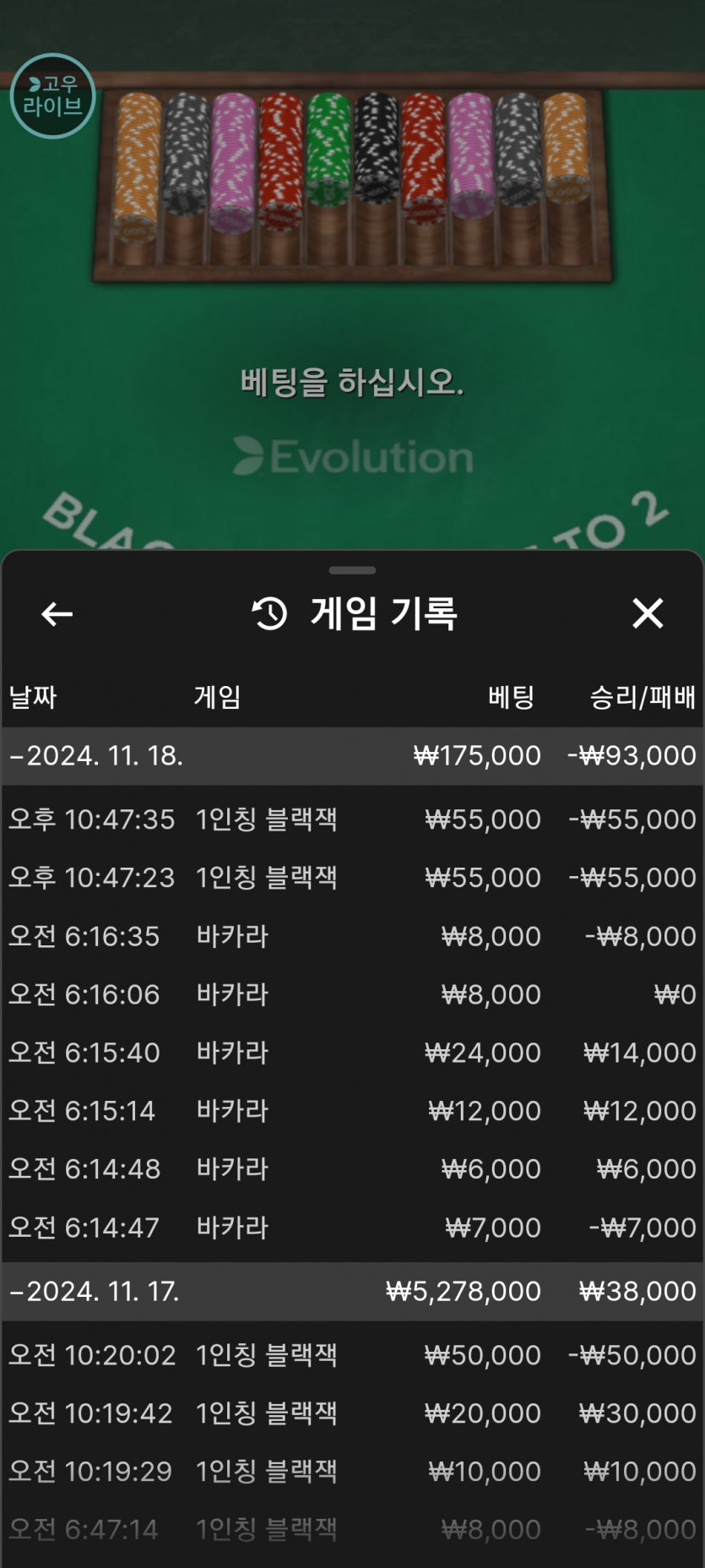Open the 오전 6:14:47 baccarat record

(352, 1227)
